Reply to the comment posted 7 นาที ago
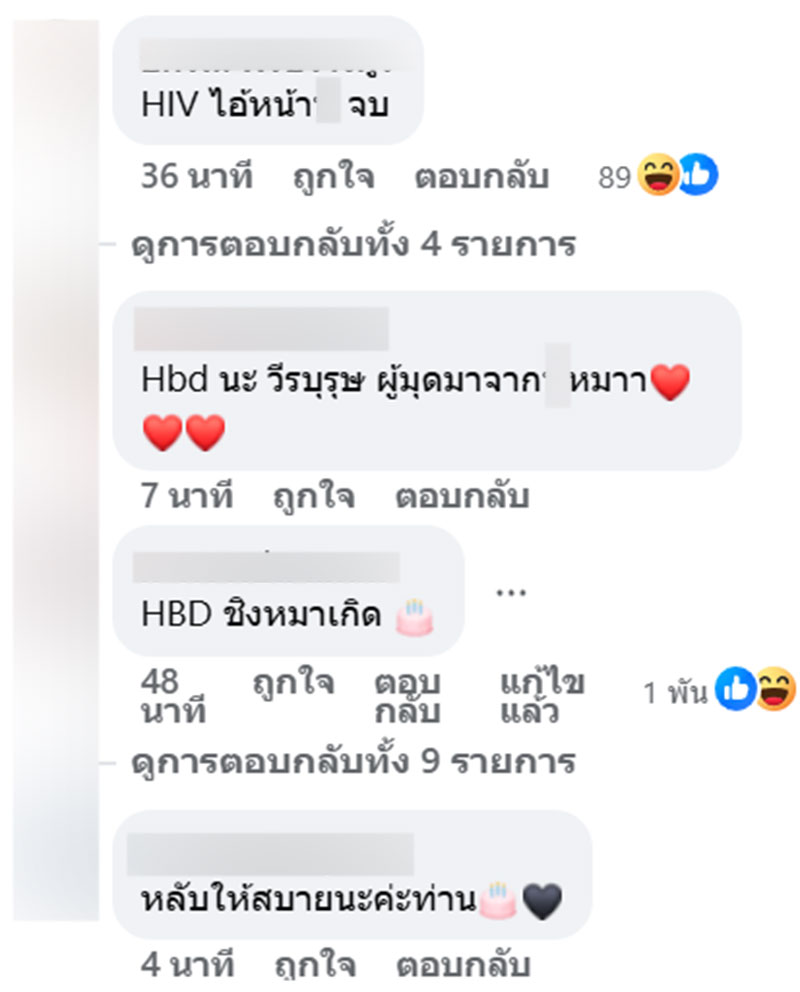This screenshot has width=800, height=992. click(x=461, y=496)
